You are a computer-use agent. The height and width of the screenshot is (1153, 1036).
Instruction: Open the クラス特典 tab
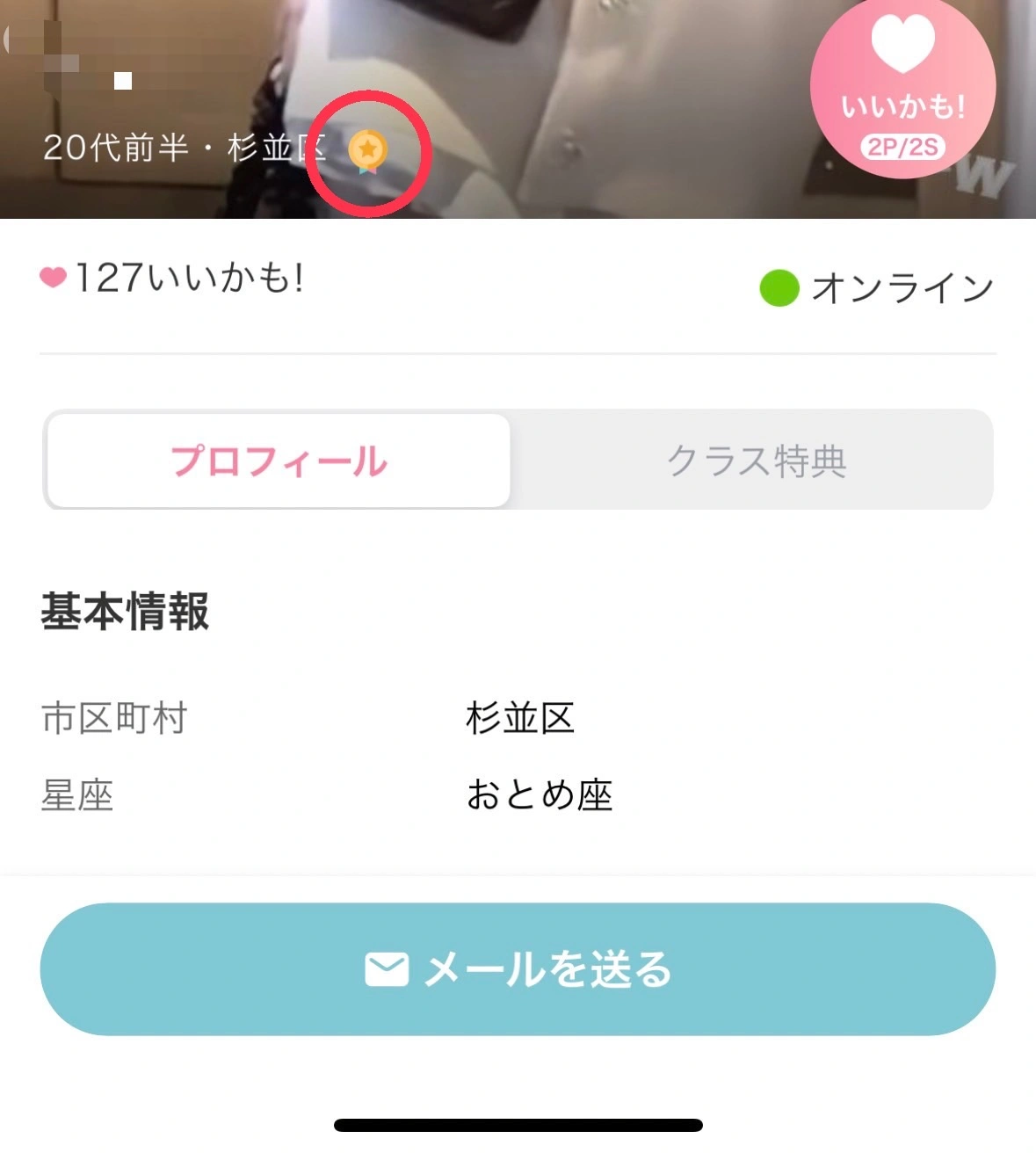[x=758, y=460]
